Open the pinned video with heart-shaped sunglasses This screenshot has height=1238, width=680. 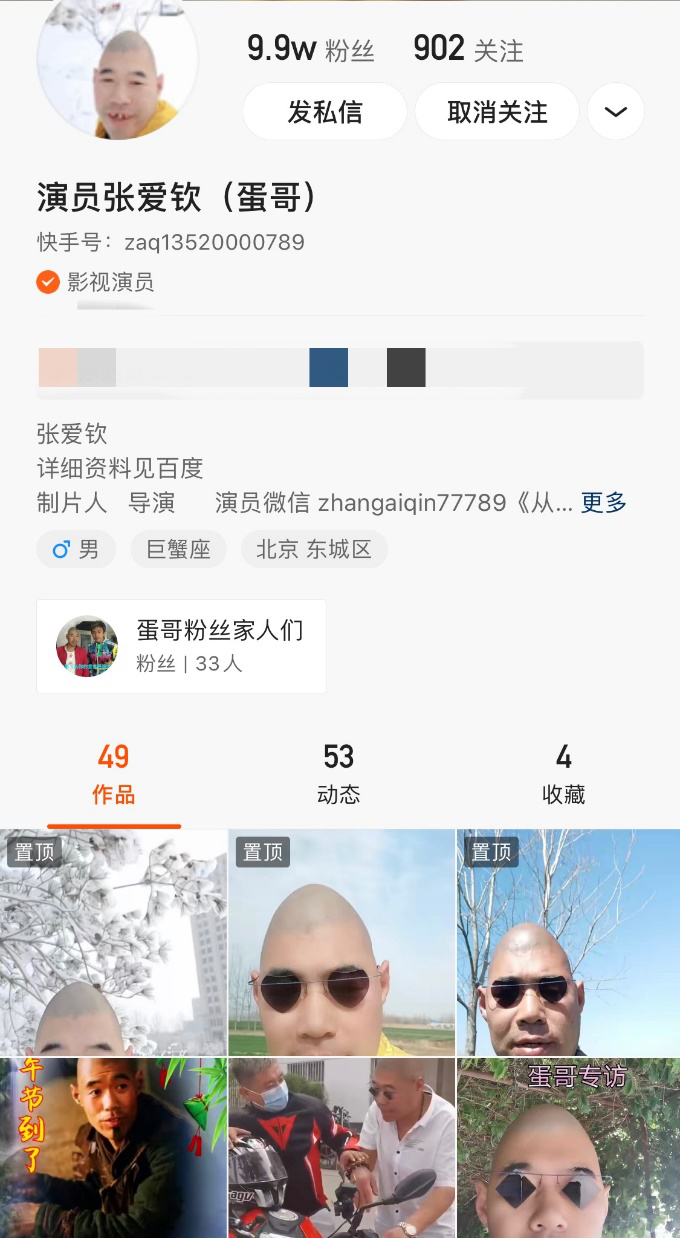341,942
